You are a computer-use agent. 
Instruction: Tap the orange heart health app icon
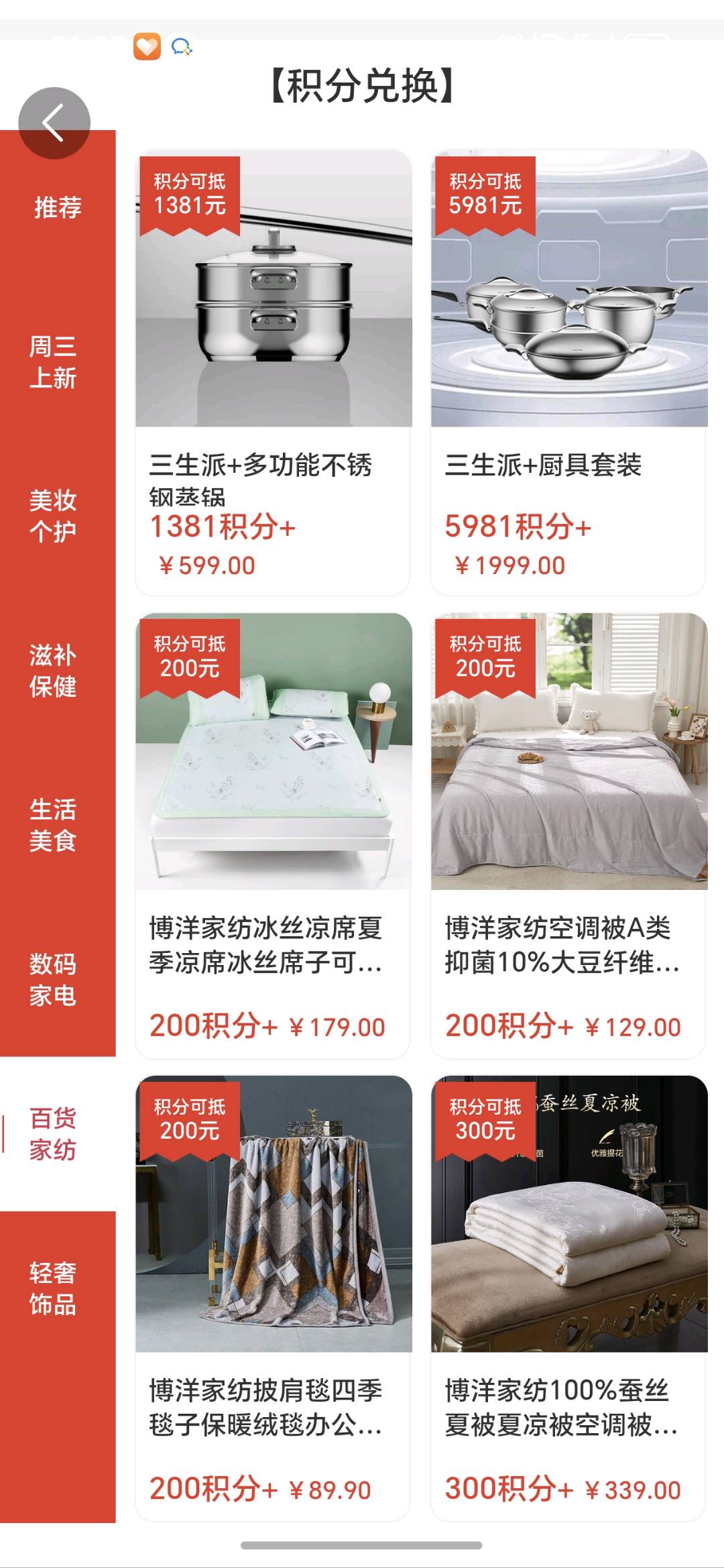tap(149, 46)
